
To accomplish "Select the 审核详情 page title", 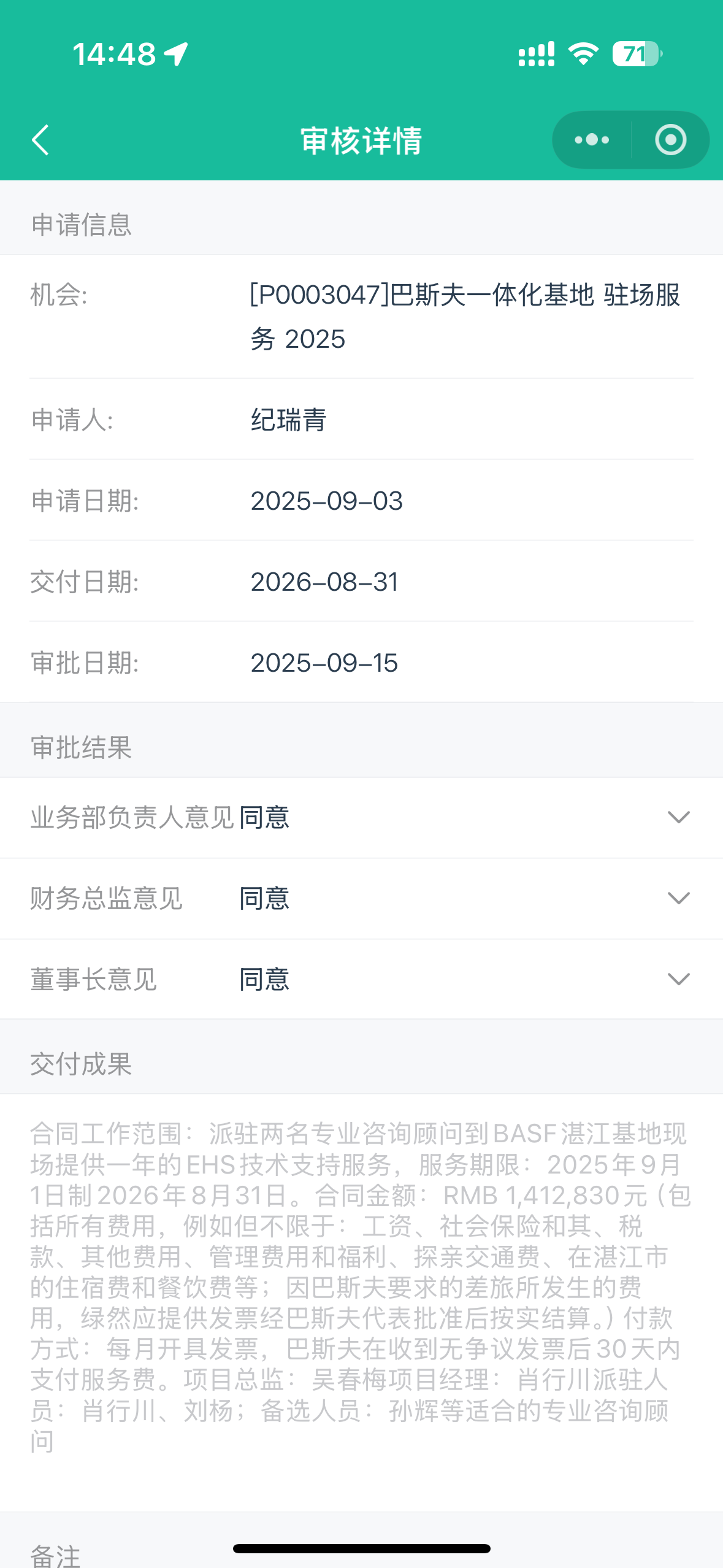I will [x=361, y=140].
